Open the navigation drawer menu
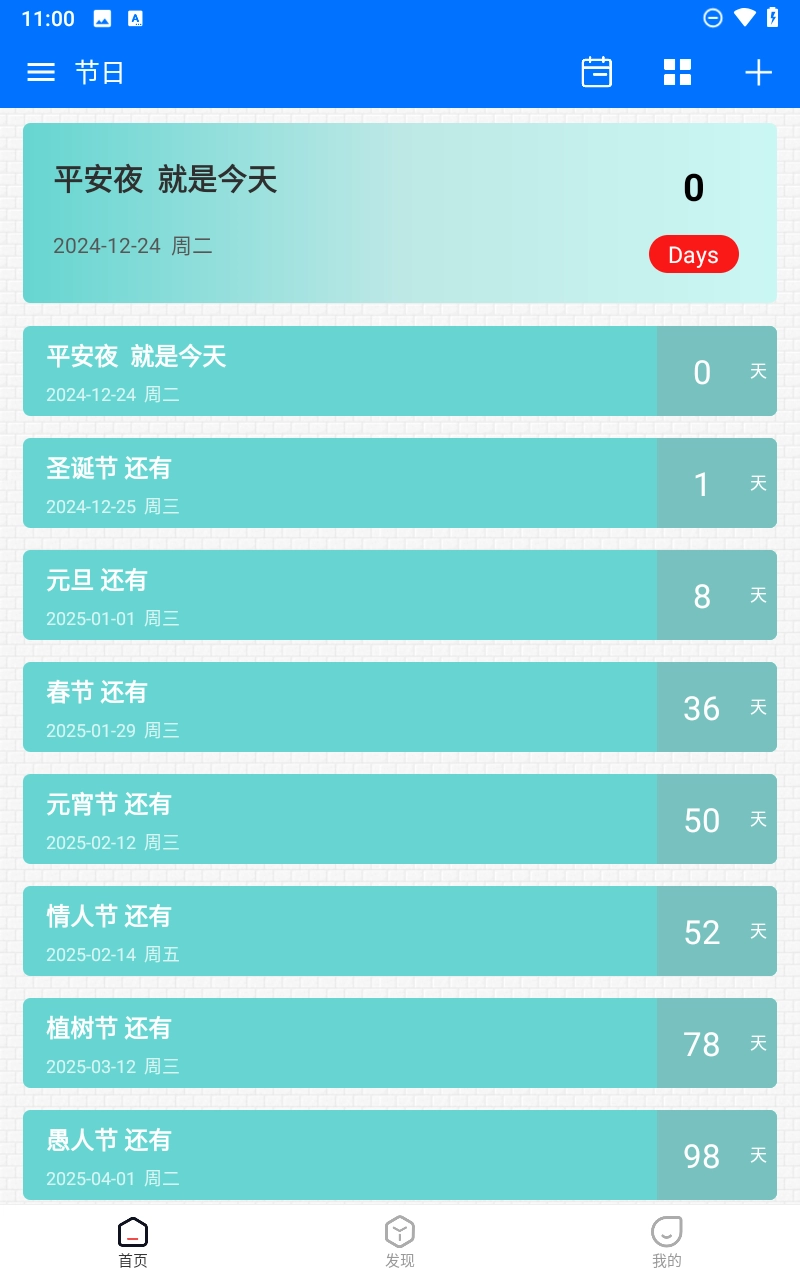 tap(41, 72)
